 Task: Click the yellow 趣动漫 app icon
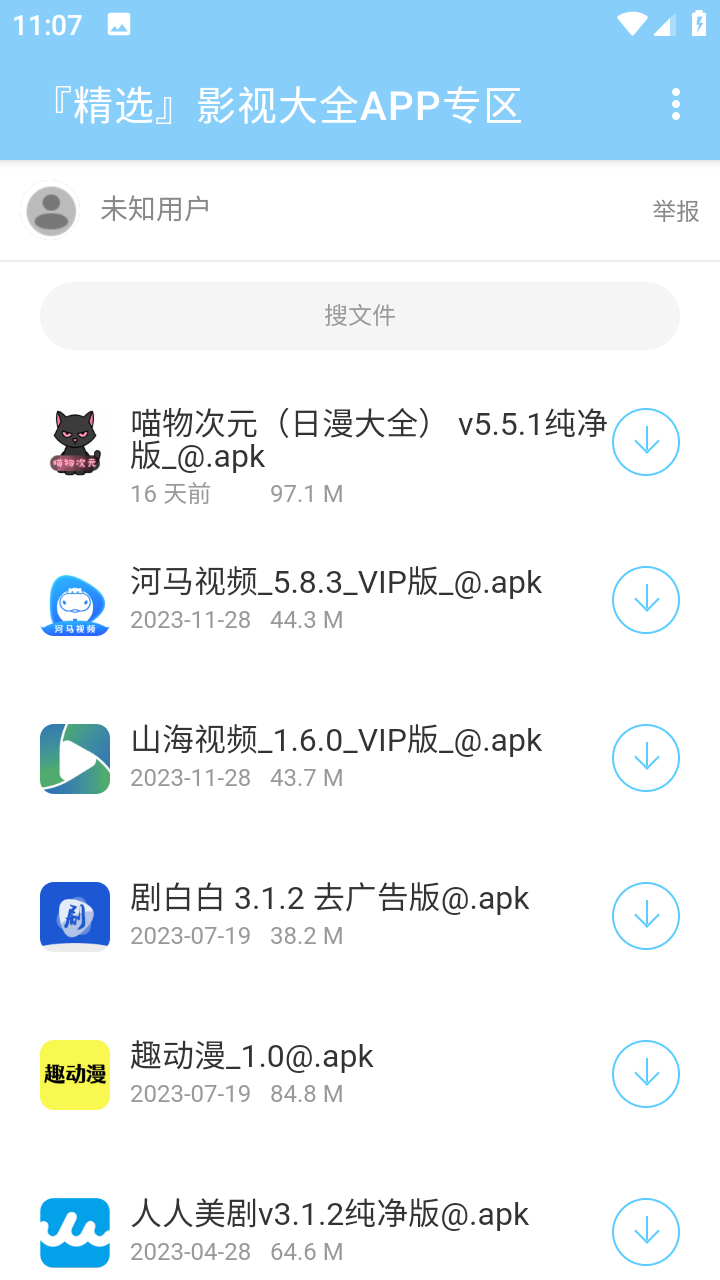pyautogui.click(x=74, y=1073)
